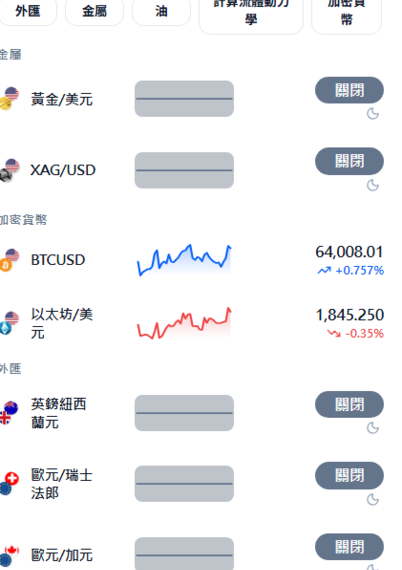Select the 外匯 category chip
This screenshot has height=570, width=402.
[x=28, y=11]
